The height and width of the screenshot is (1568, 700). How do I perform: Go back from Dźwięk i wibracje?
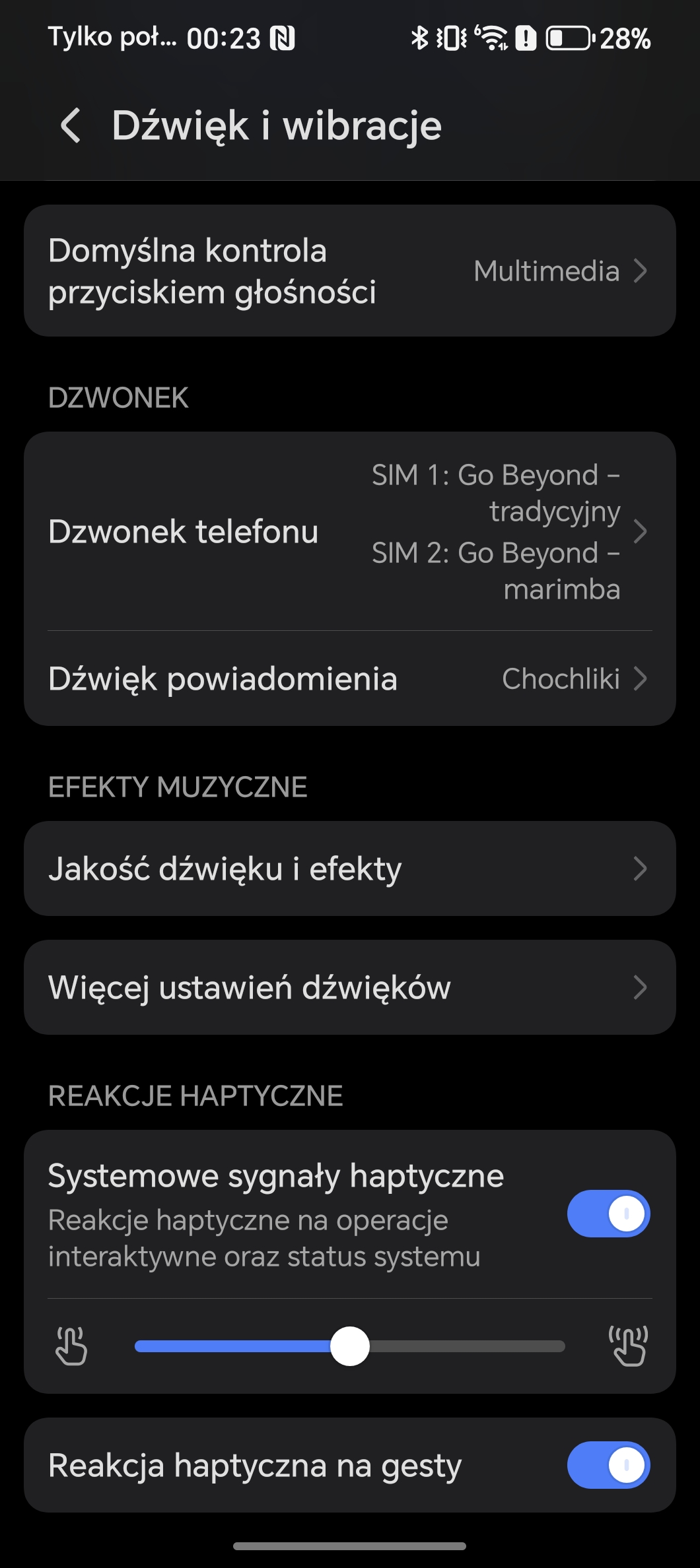pos(71,125)
